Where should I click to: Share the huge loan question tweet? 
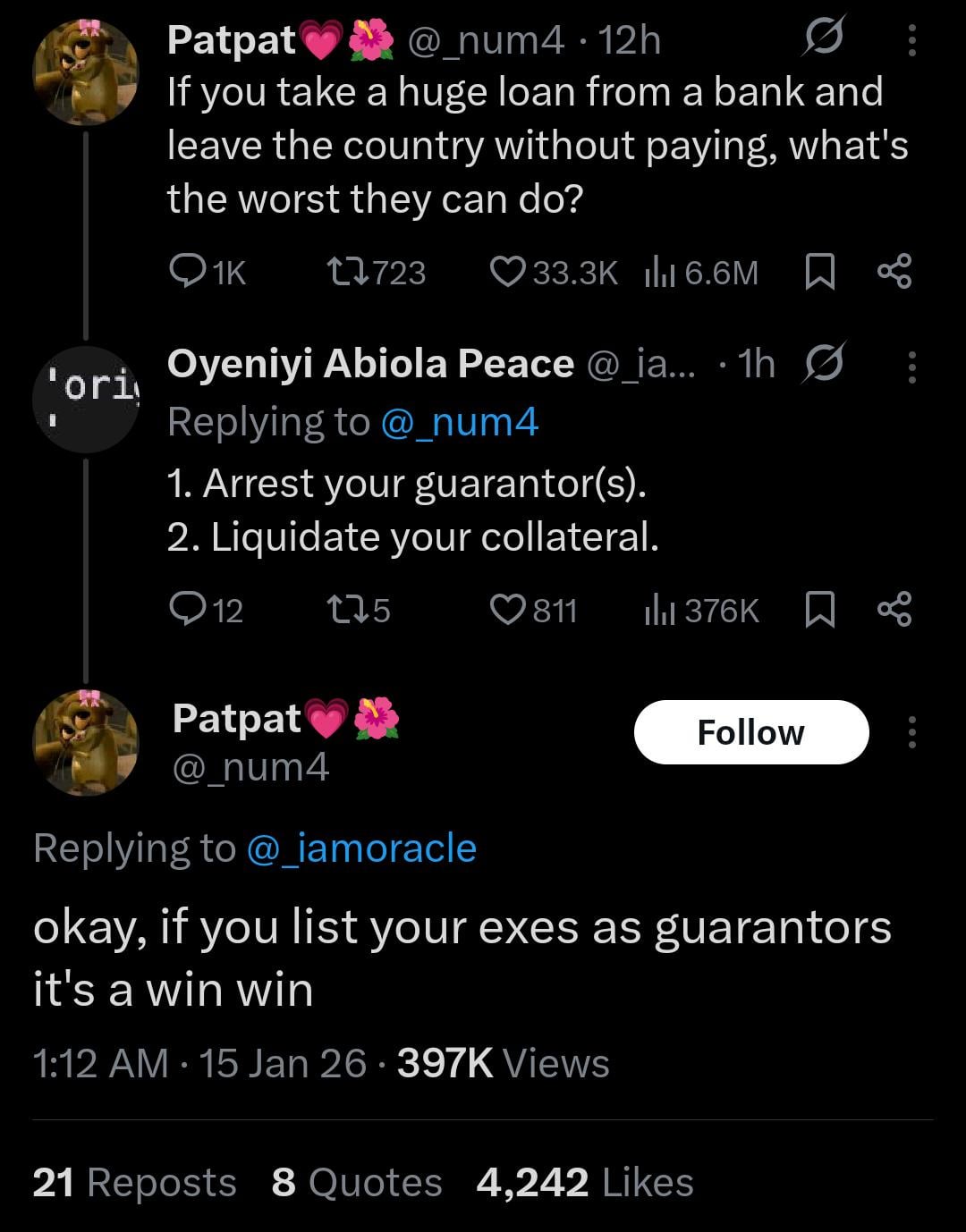[x=894, y=272]
